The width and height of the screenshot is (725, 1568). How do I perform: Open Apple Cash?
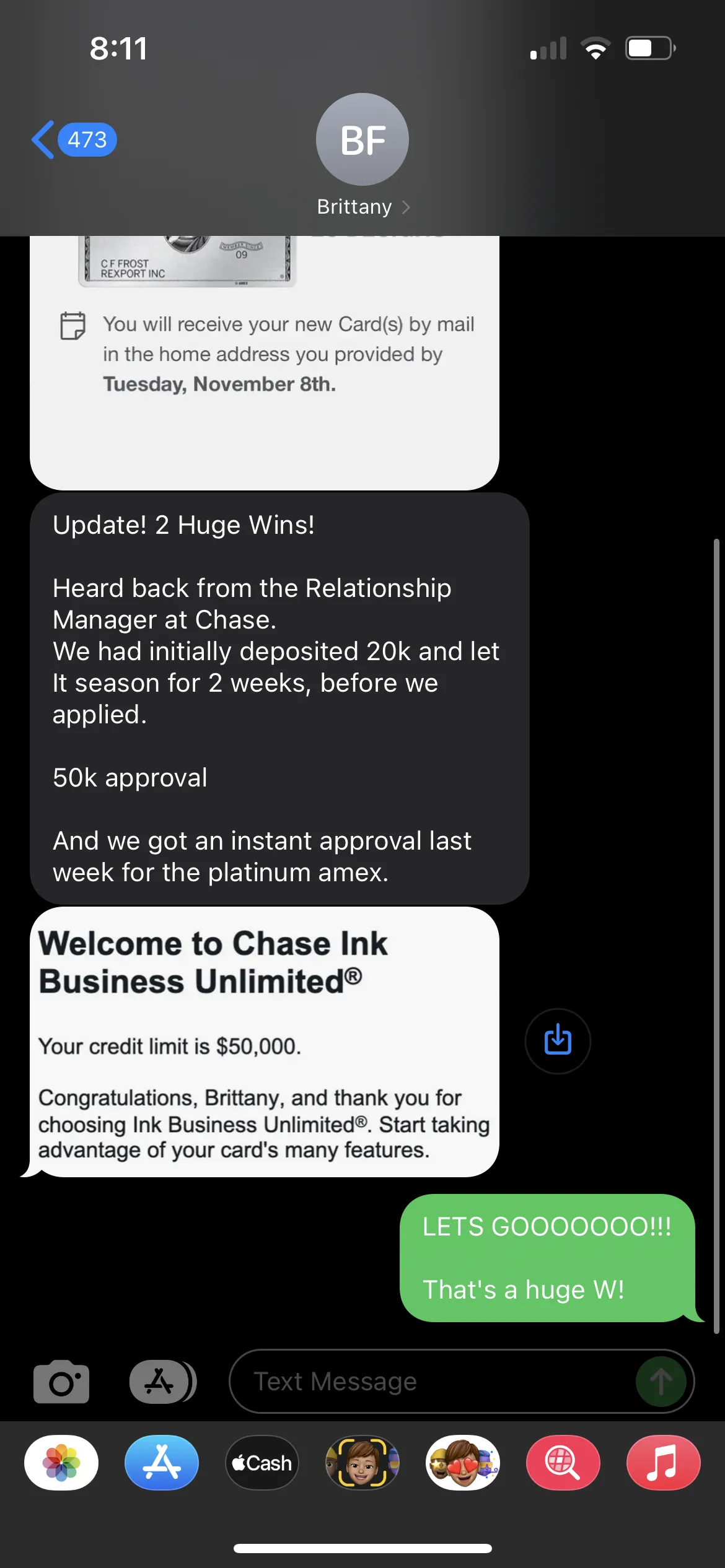(262, 1463)
